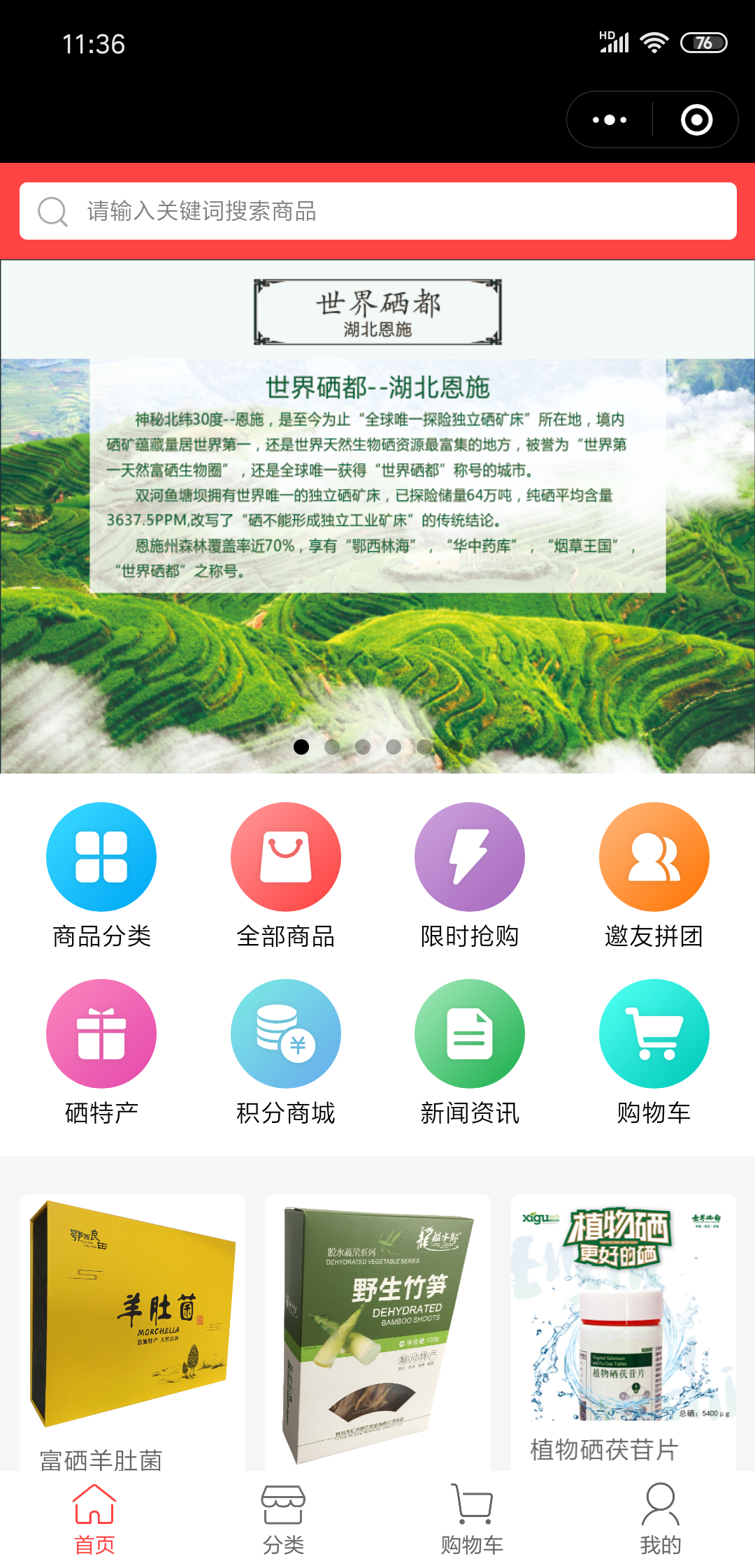Open the 世界硒都 湖北恩施 banner
The height and width of the screenshot is (1568, 755).
coord(377,517)
